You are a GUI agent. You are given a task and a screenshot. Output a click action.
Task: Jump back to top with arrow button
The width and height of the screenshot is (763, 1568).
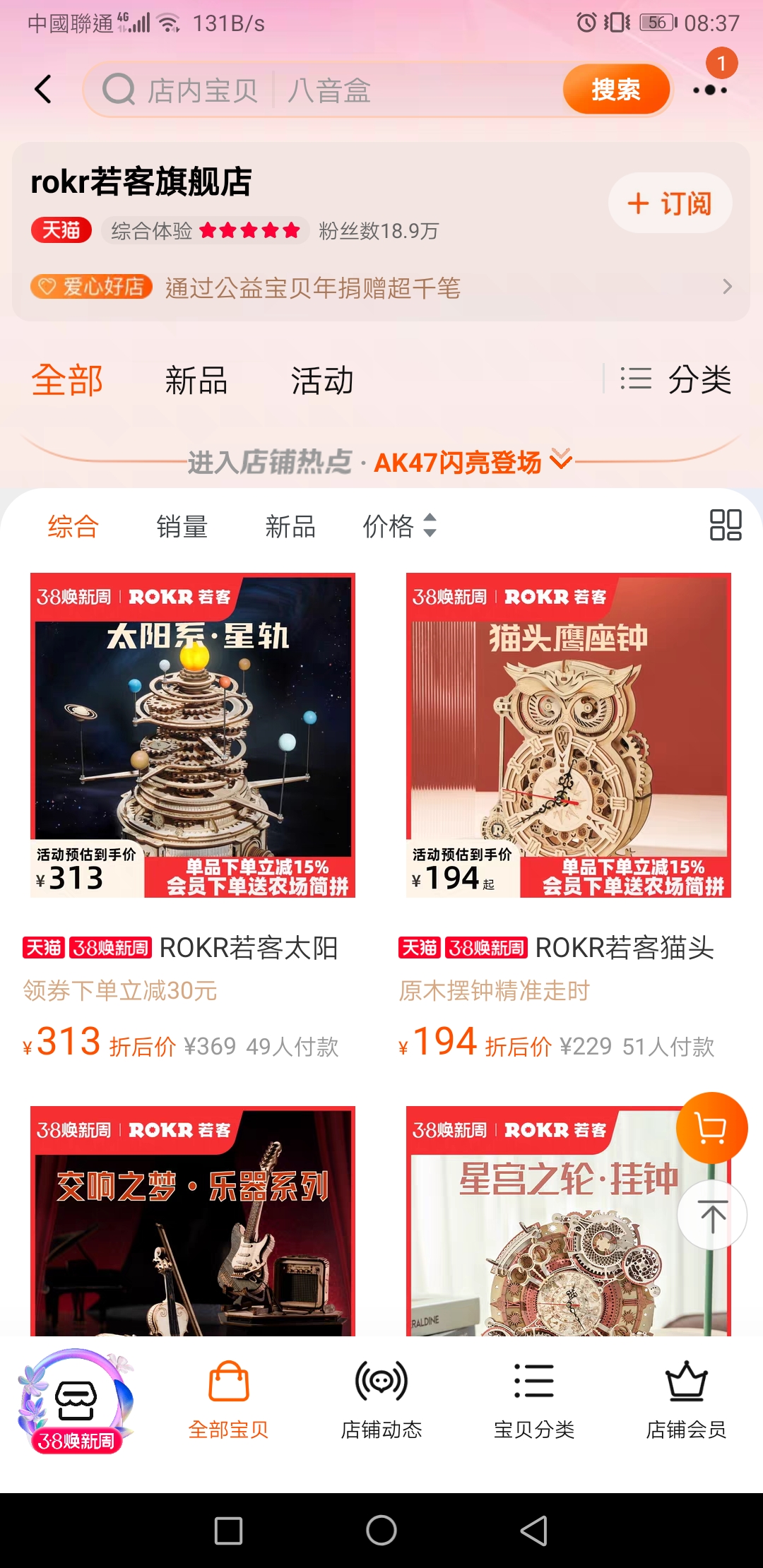712,1215
